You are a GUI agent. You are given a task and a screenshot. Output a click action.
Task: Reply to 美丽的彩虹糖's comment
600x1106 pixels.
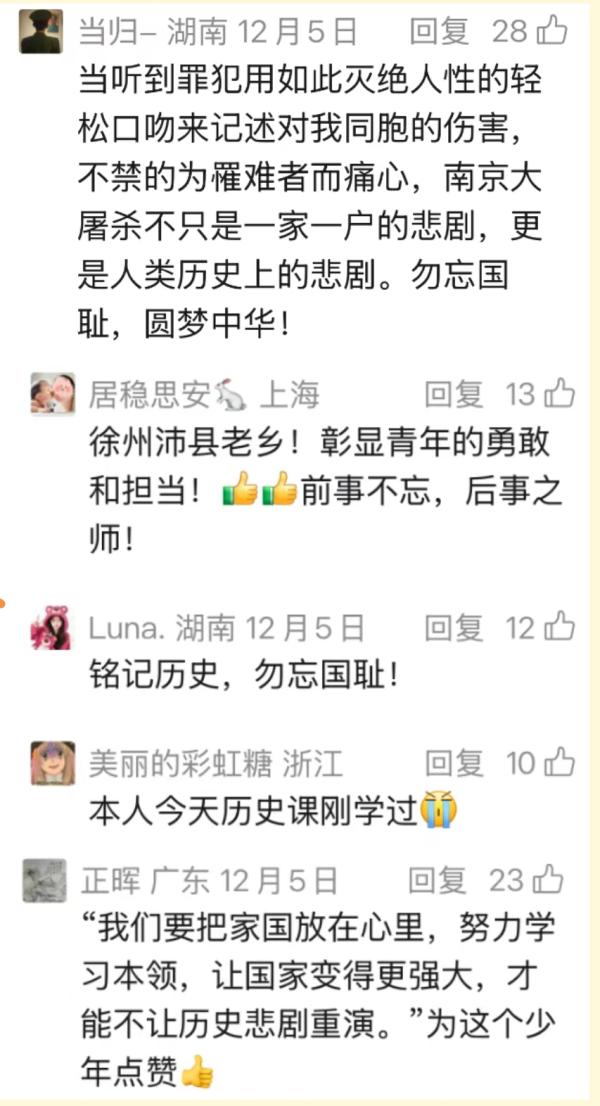[453, 764]
